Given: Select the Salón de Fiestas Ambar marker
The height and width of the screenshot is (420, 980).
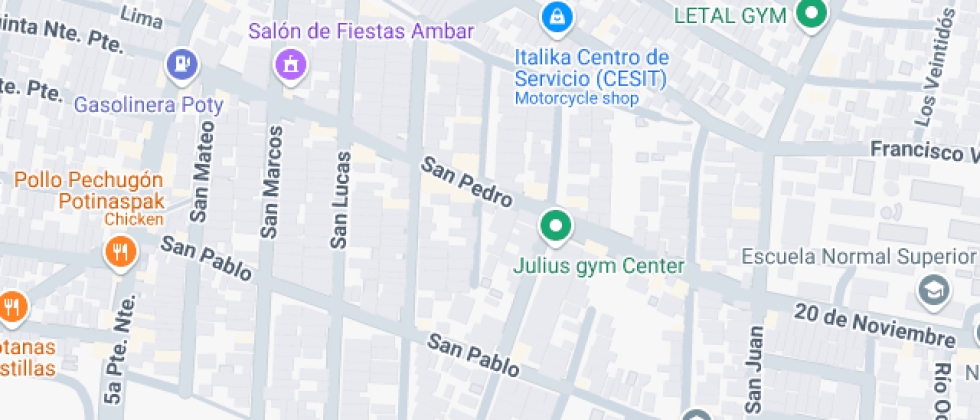Looking at the screenshot, I should tap(291, 65).
